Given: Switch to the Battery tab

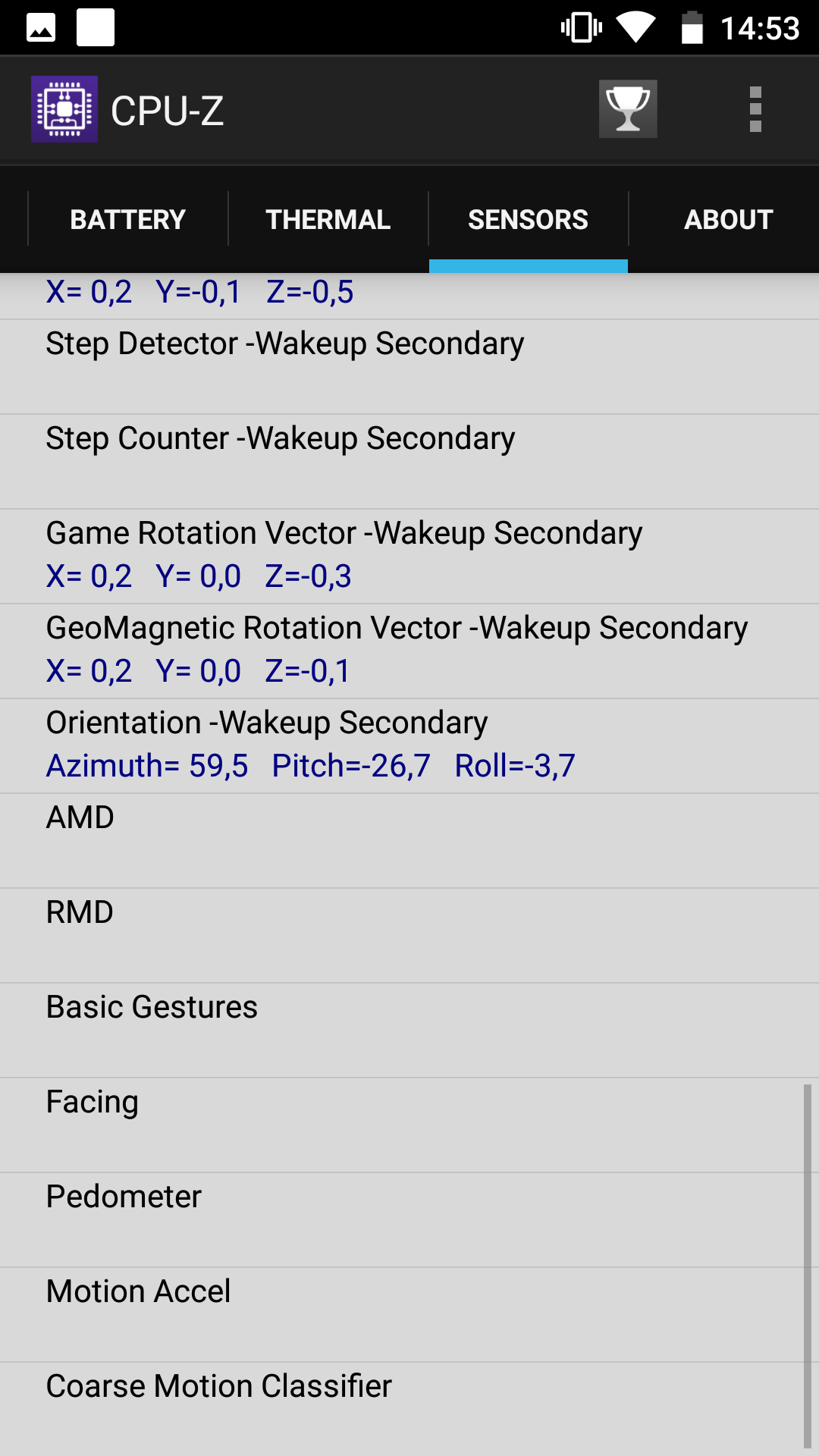Looking at the screenshot, I should (x=127, y=219).
